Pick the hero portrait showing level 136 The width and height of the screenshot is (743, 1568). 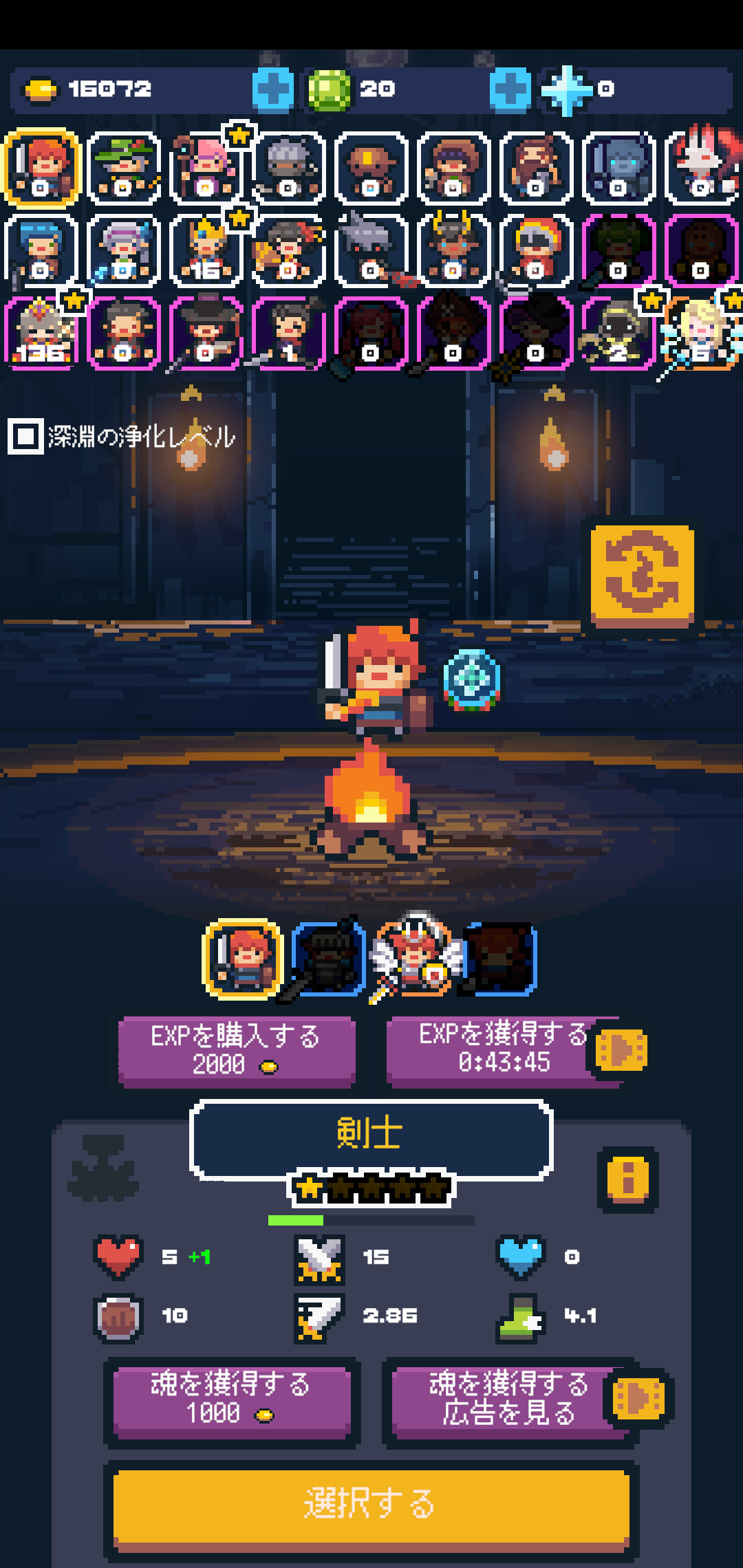pyautogui.click(x=42, y=334)
